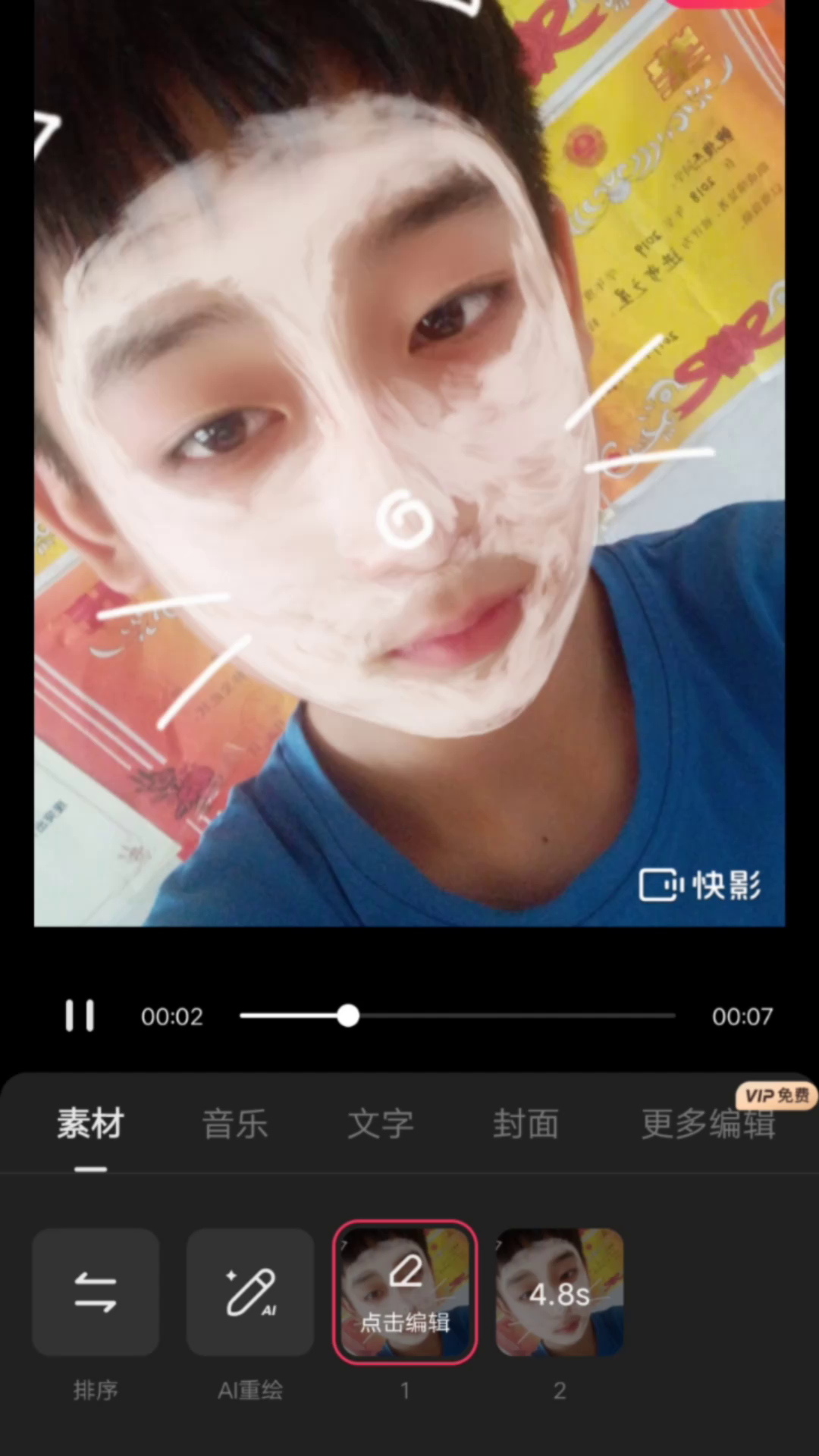Select the 素材 tab
Screen dimensions: 819x1456
(x=90, y=1124)
